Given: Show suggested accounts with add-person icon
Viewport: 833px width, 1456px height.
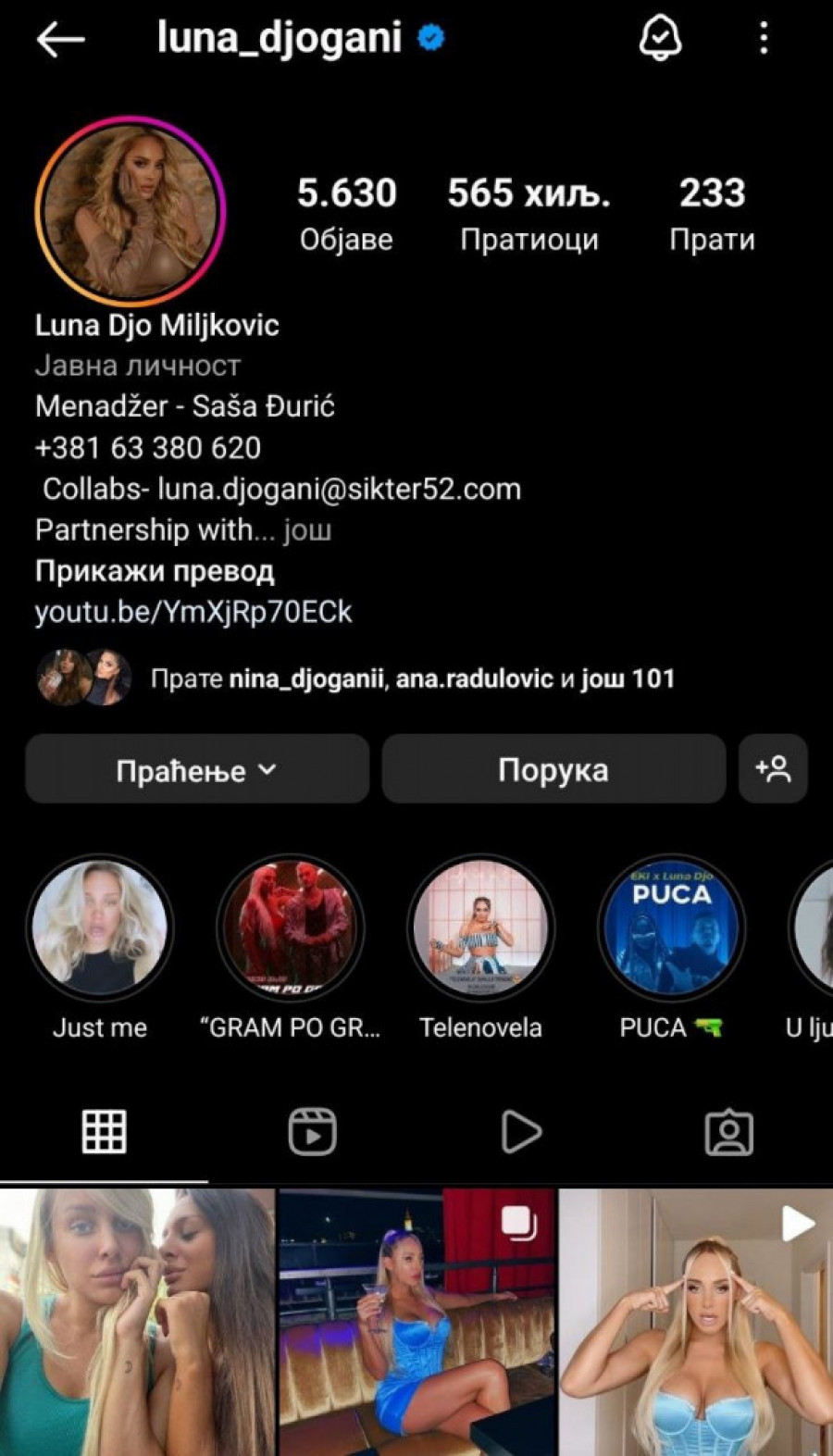Looking at the screenshot, I should click(773, 769).
